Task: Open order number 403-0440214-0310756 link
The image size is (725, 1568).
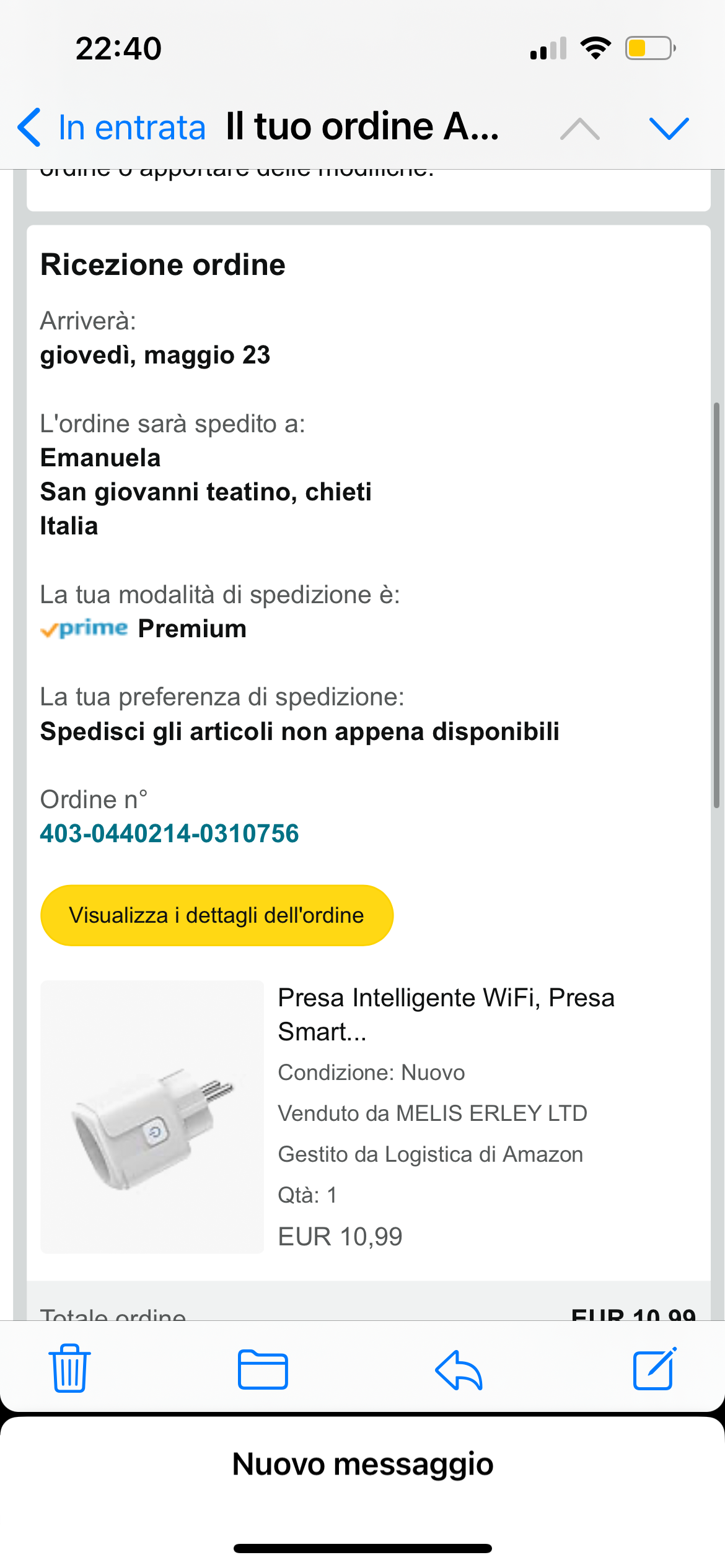Action: point(169,834)
